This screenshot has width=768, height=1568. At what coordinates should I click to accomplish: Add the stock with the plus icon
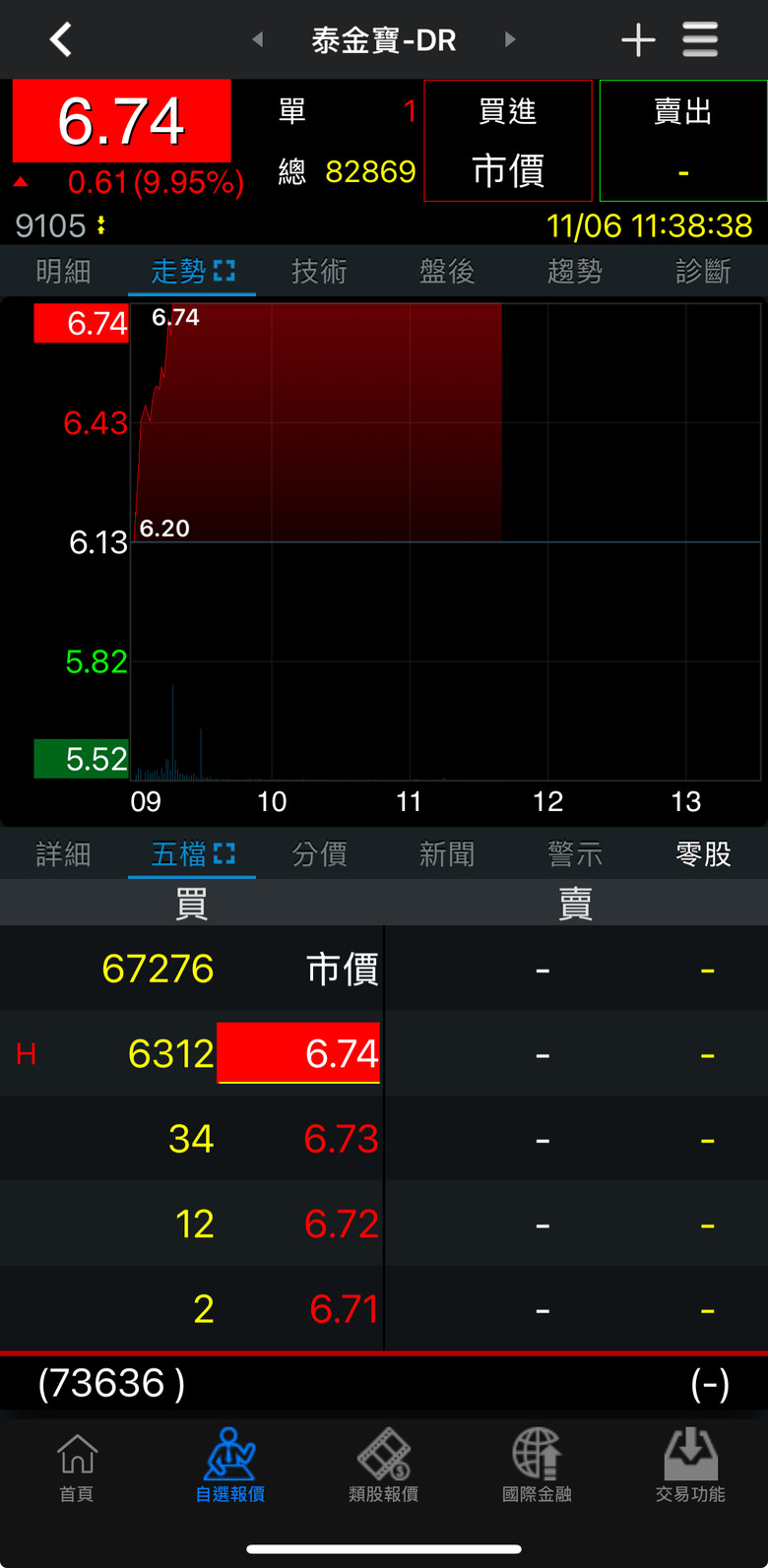click(638, 40)
